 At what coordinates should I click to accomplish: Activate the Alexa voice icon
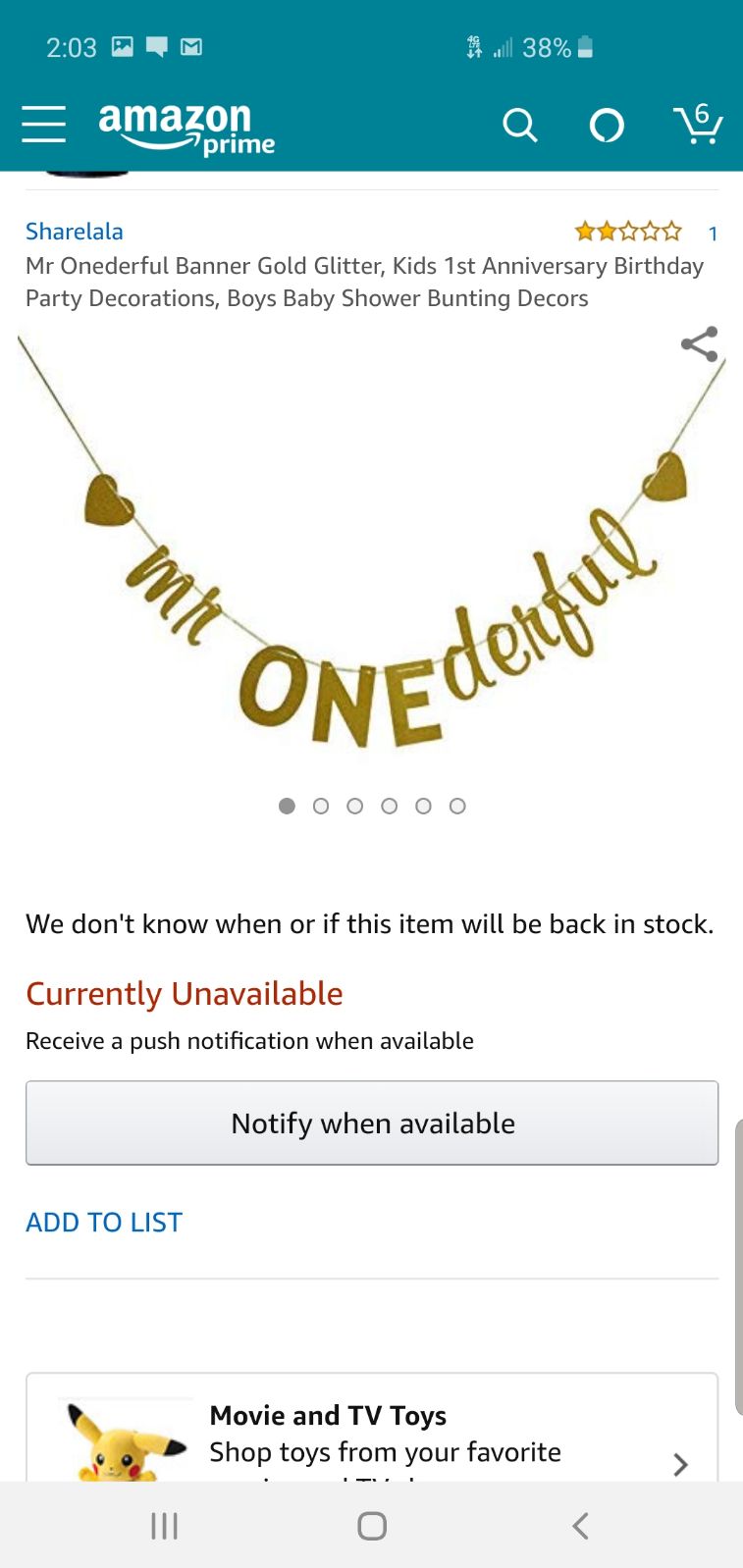pyautogui.click(x=607, y=126)
